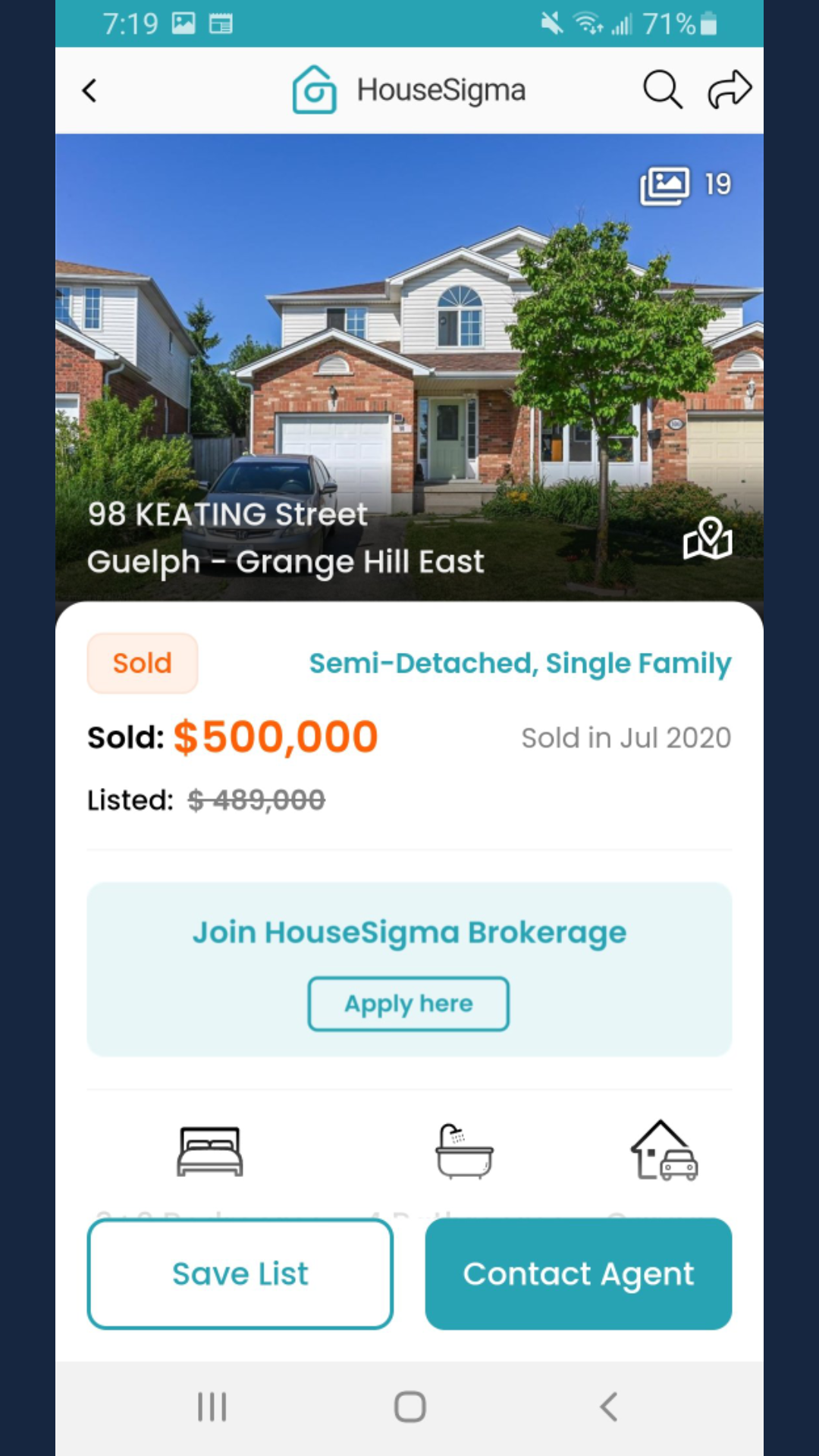View property location on map
This screenshot has width=819, height=1456.
[708, 538]
